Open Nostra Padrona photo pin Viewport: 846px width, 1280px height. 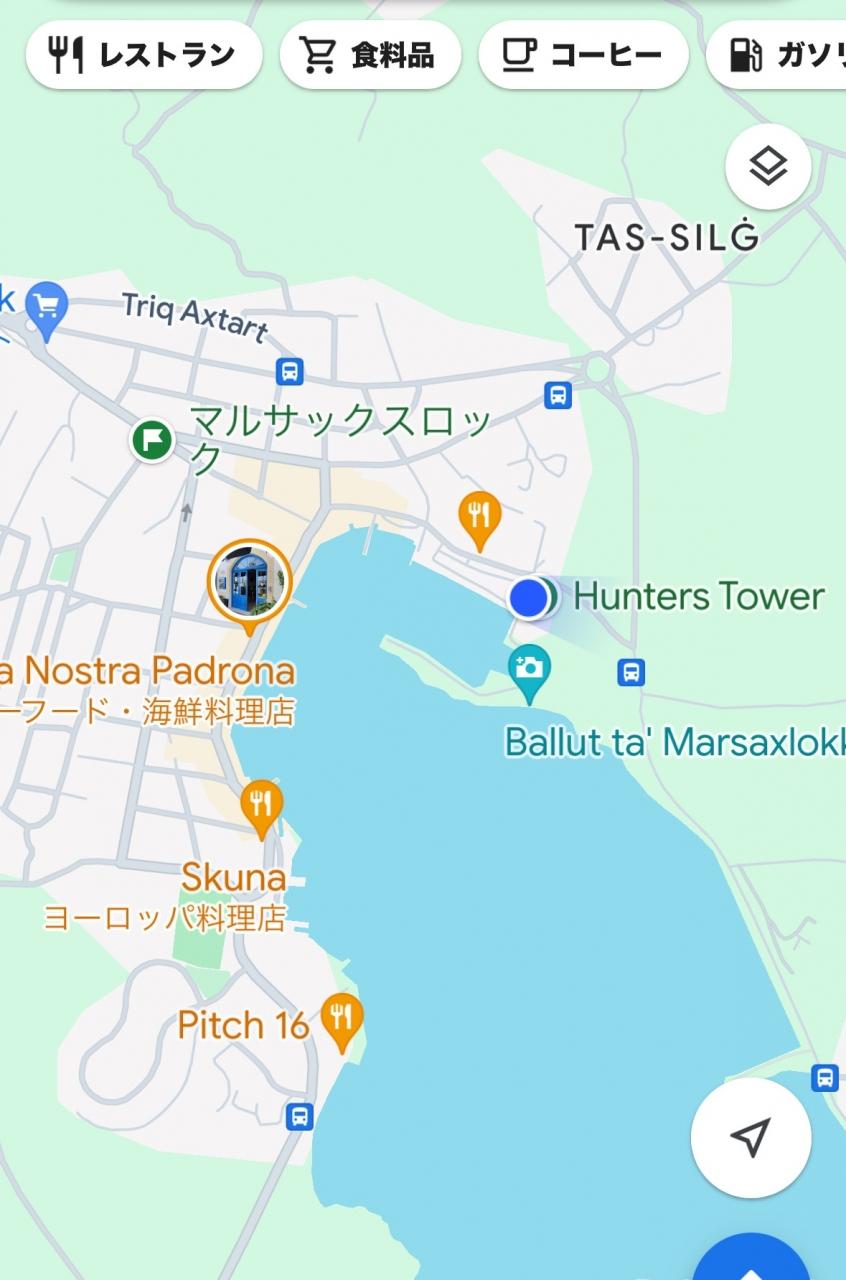click(249, 581)
